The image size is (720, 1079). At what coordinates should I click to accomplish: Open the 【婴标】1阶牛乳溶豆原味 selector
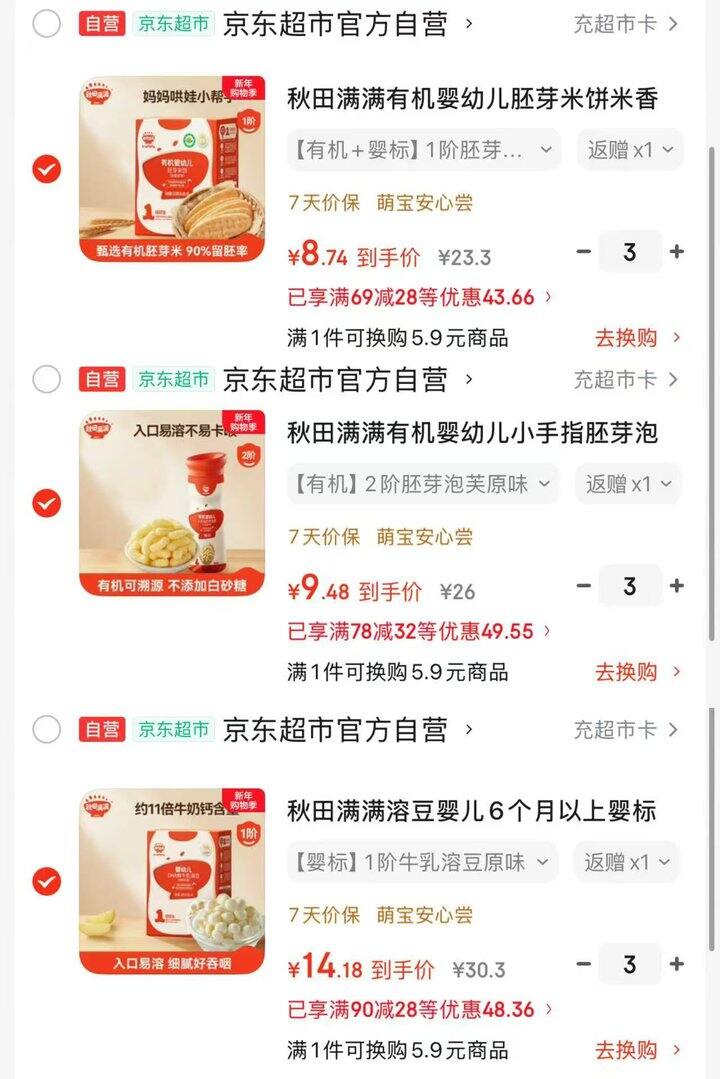(x=420, y=861)
